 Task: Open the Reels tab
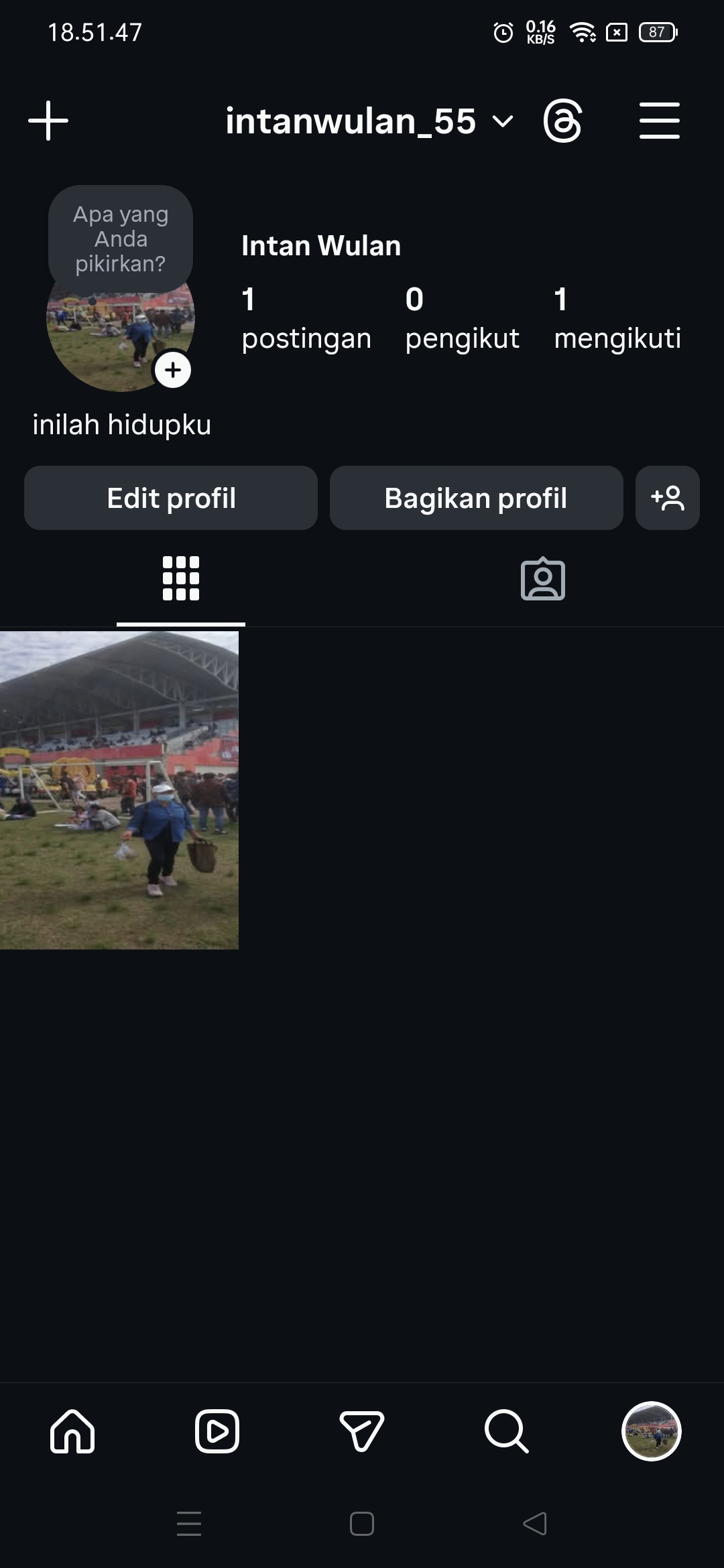(217, 1431)
